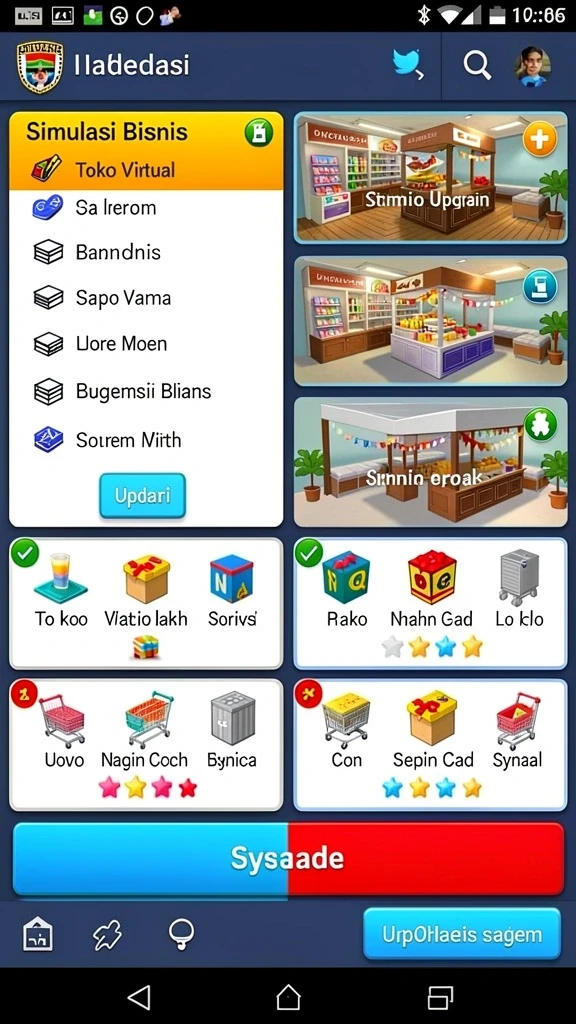Tap the Updari button
The image size is (576, 1024).
coord(142,496)
